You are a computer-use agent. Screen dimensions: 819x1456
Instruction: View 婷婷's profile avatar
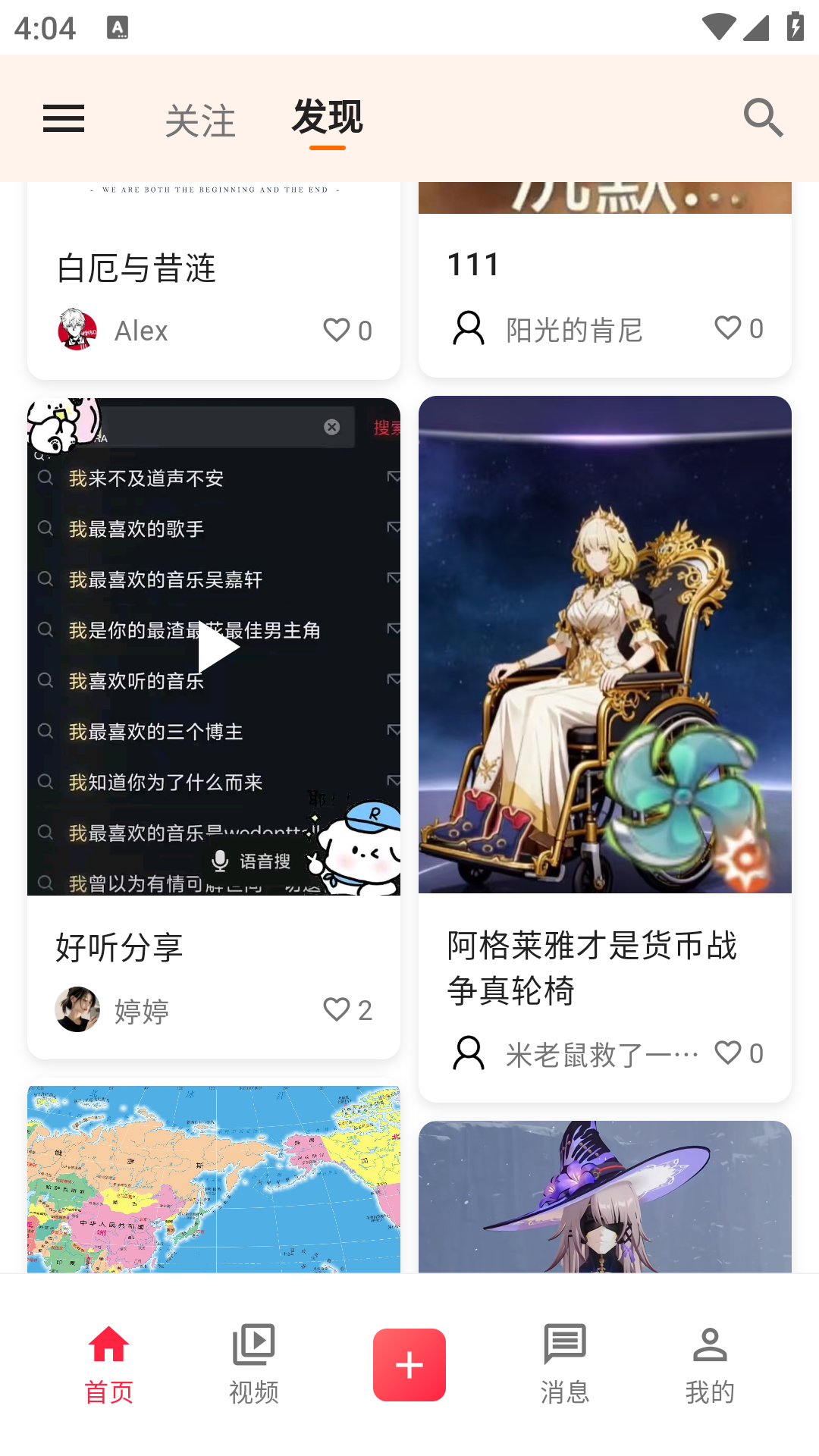(x=77, y=1010)
